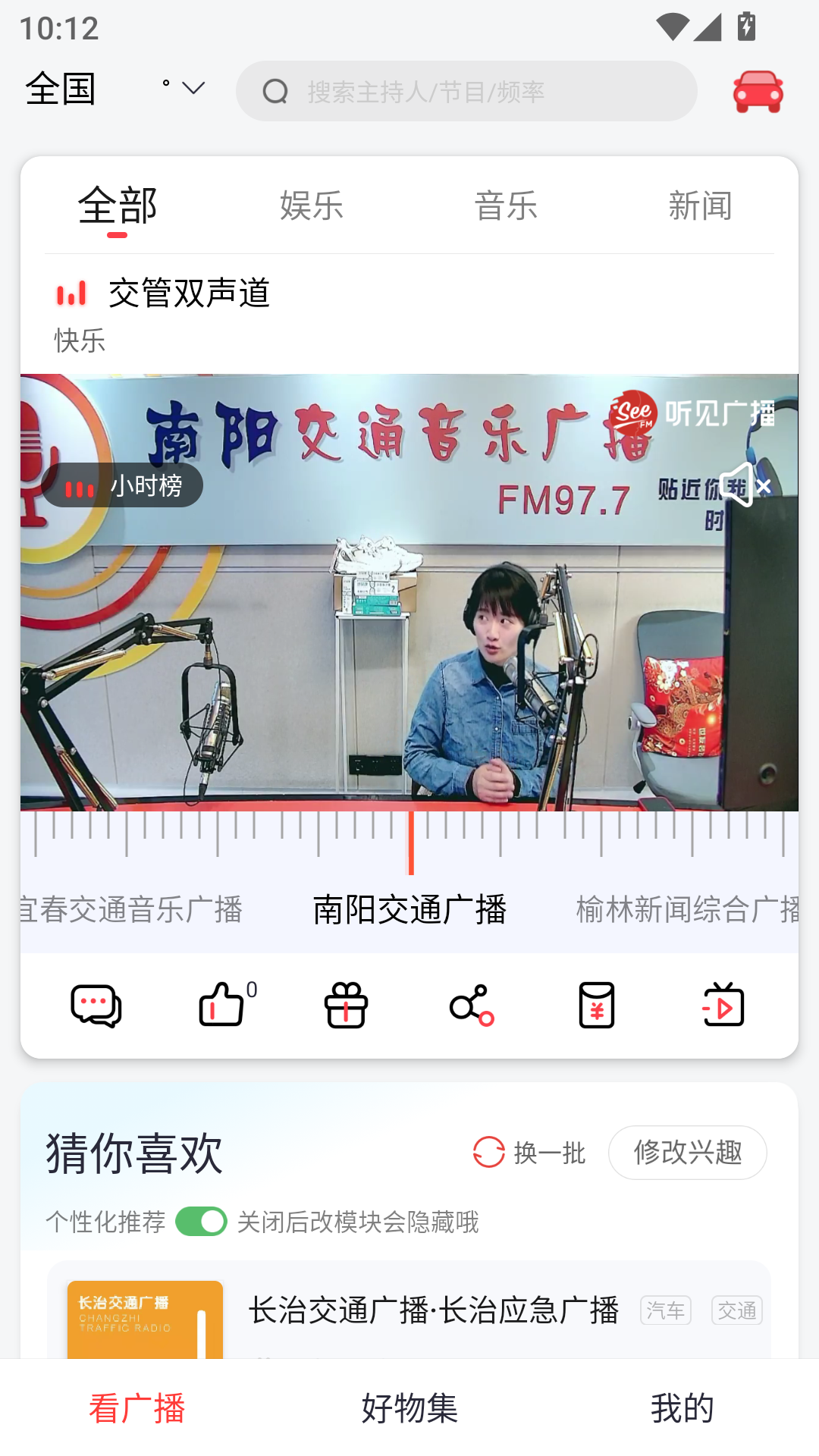This screenshot has width=819, height=1456.
Task: Open car mode via the red car icon
Action: (x=758, y=90)
